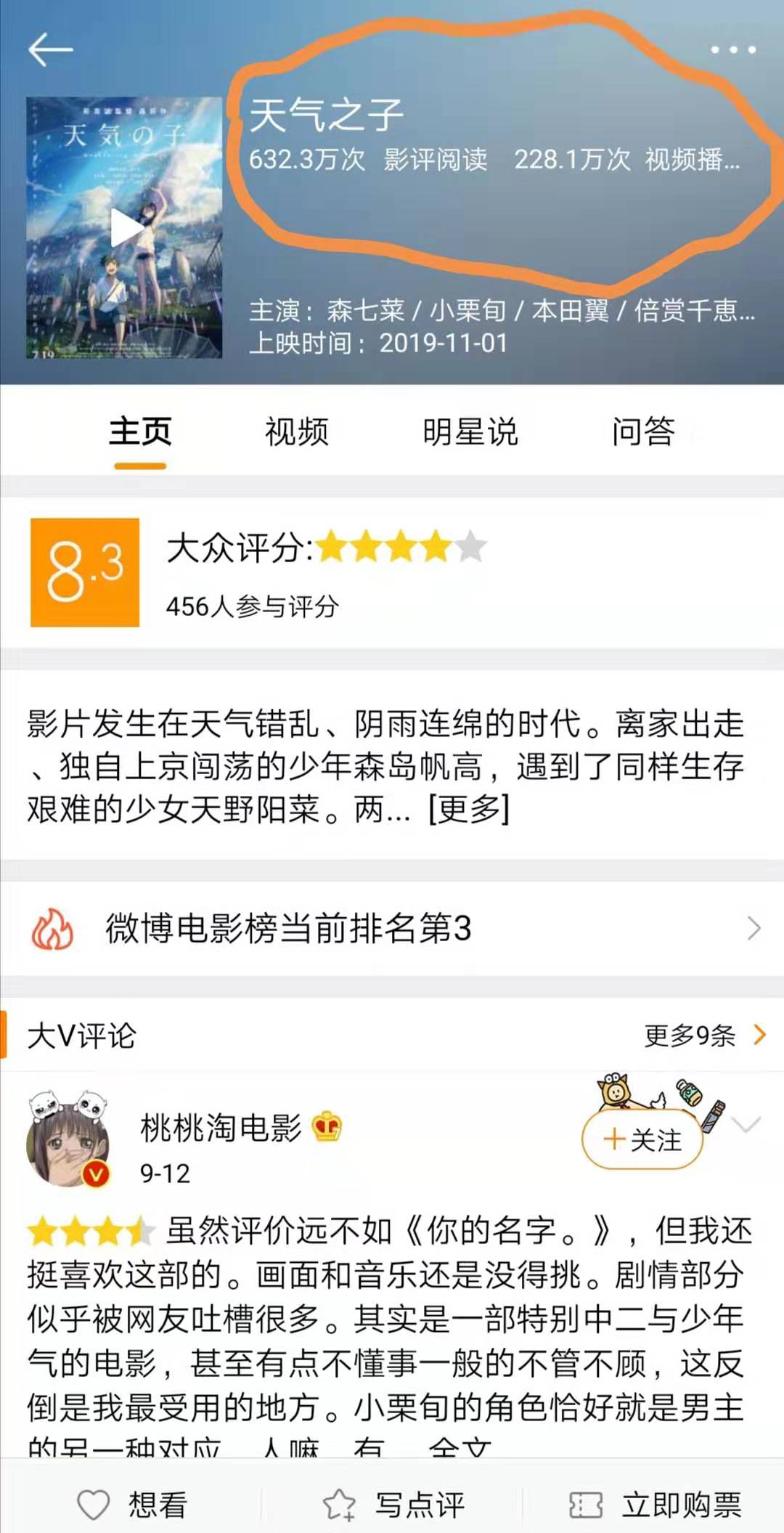Play the 天气之子 poster trailer
The height and width of the screenshot is (1533, 784).
click(x=126, y=227)
